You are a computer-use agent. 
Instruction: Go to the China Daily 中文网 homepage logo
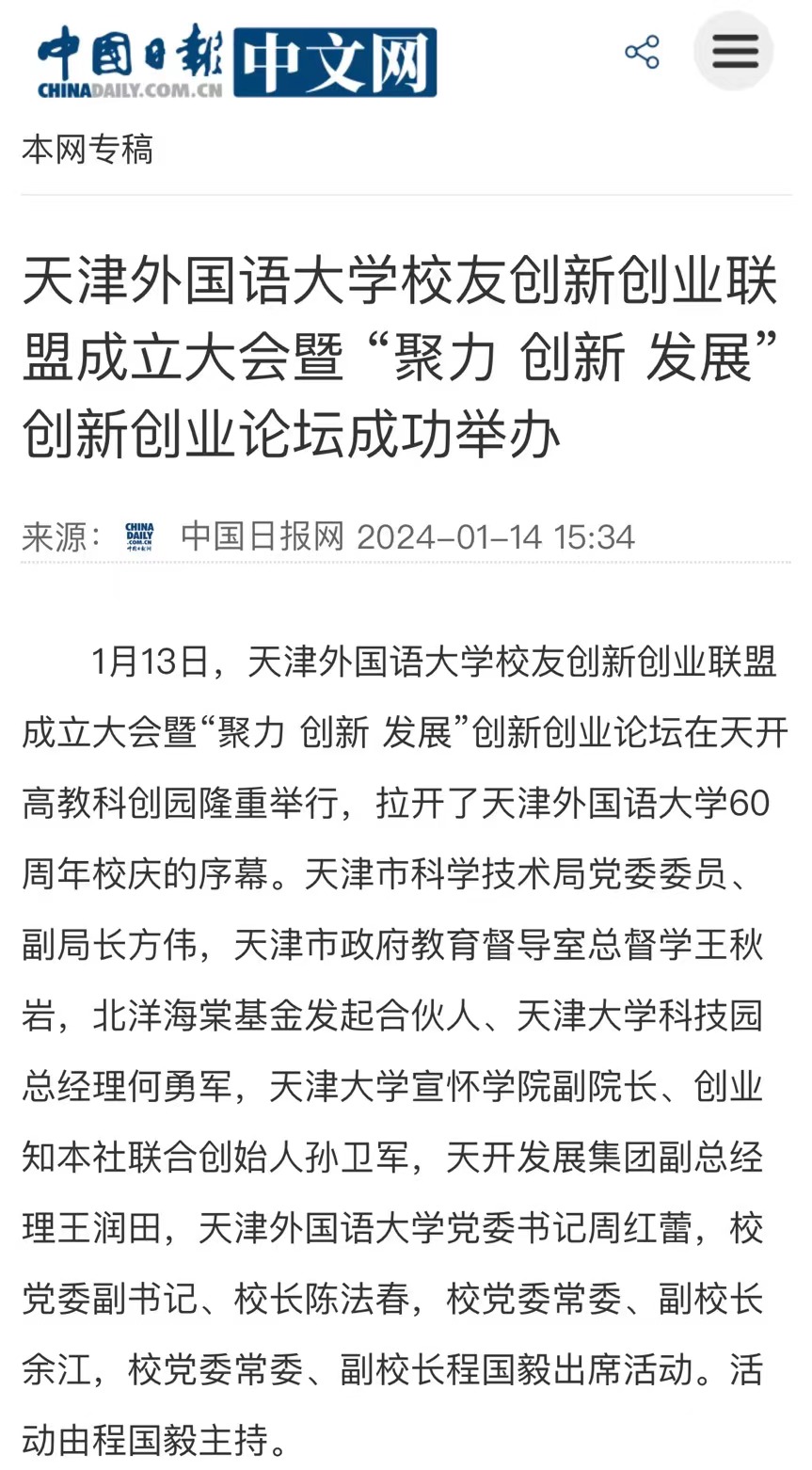click(237, 62)
